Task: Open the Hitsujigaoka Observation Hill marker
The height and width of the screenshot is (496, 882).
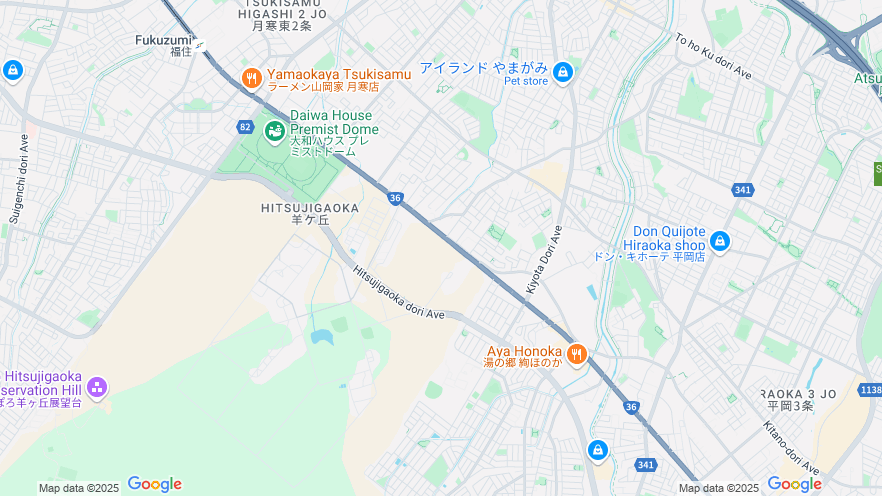Action: coord(96,386)
